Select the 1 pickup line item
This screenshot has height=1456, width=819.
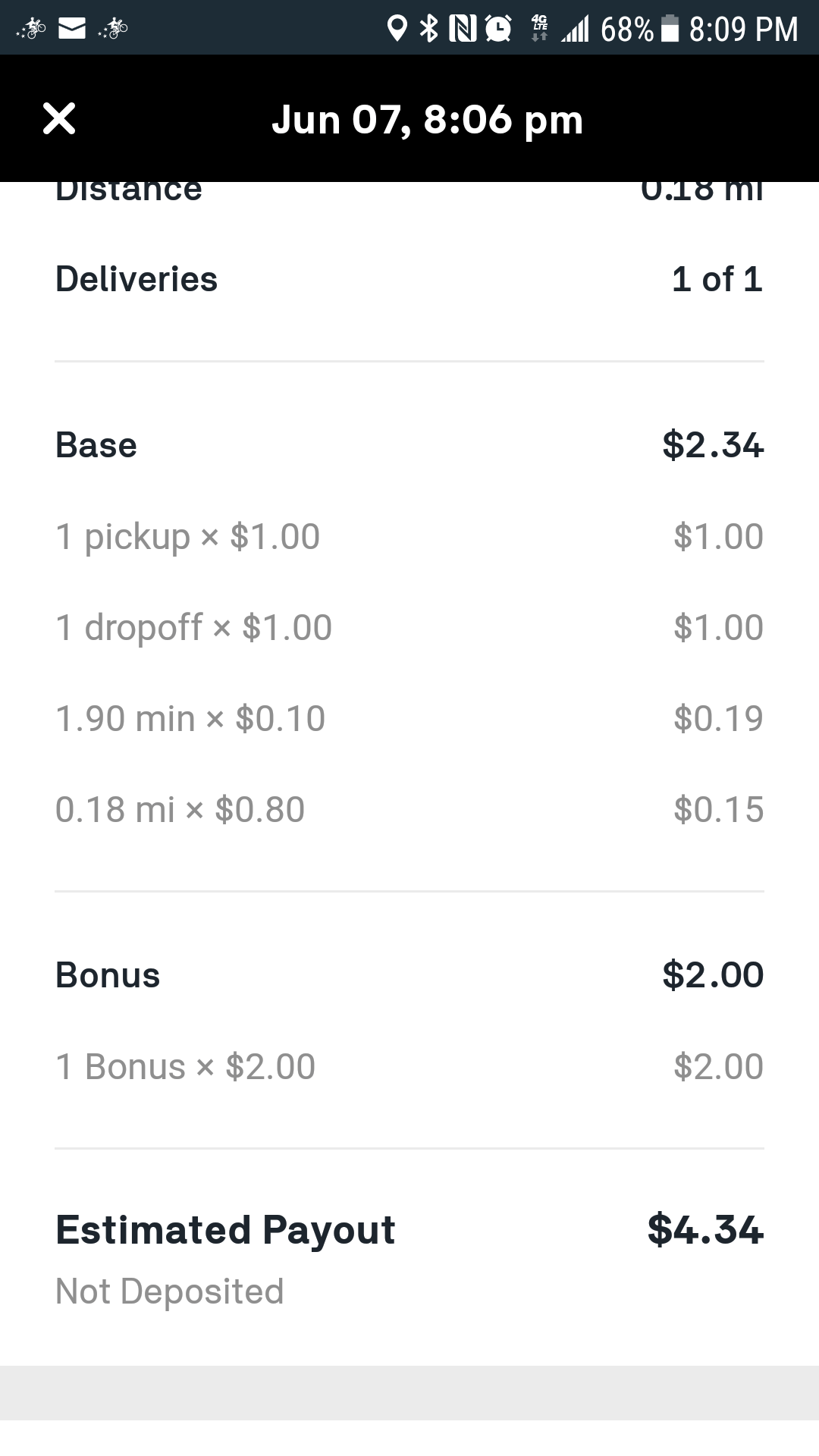tap(409, 536)
